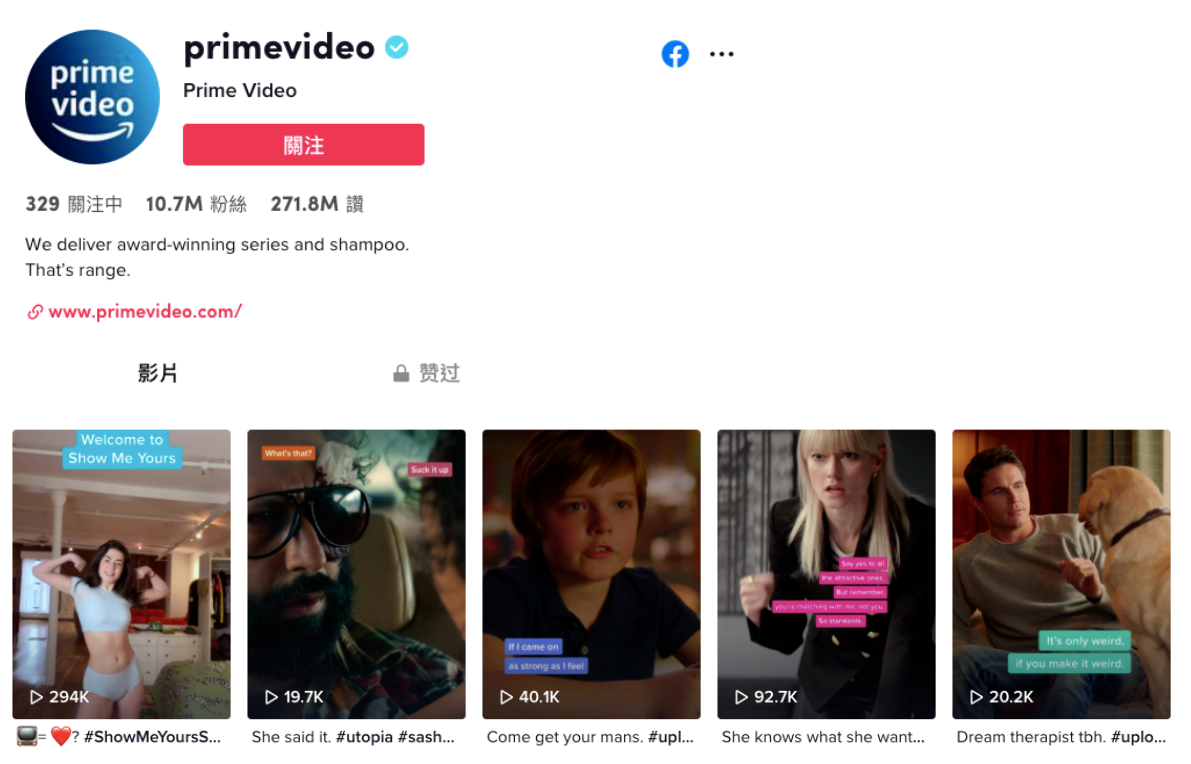Screen dimensions: 1191x764
Task: Open the www.primevideo.com link
Action: [x=144, y=311]
